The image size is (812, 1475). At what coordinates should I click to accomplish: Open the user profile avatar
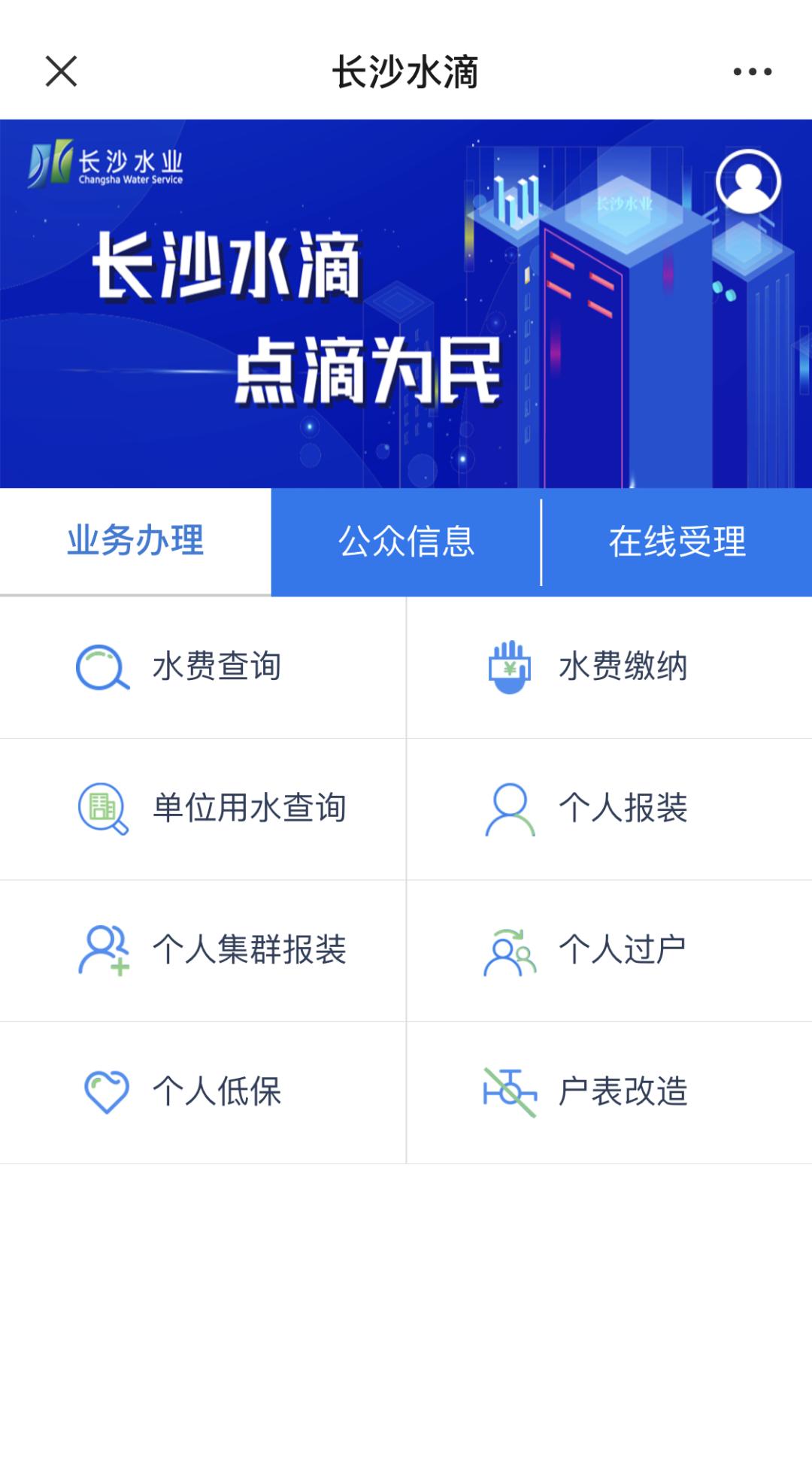click(x=748, y=181)
